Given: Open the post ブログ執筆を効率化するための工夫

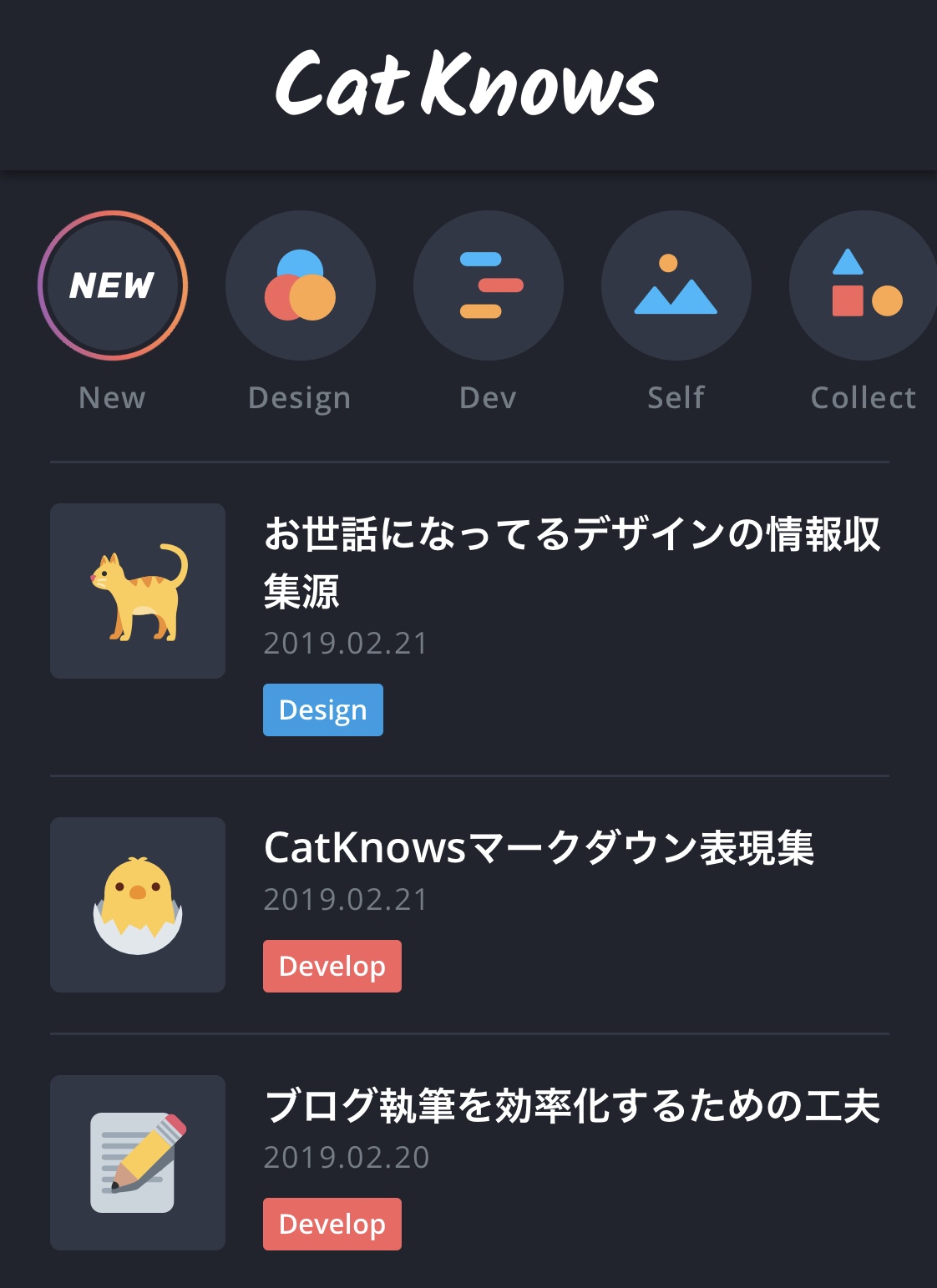Looking at the screenshot, I should click(x=572, y=1106).
